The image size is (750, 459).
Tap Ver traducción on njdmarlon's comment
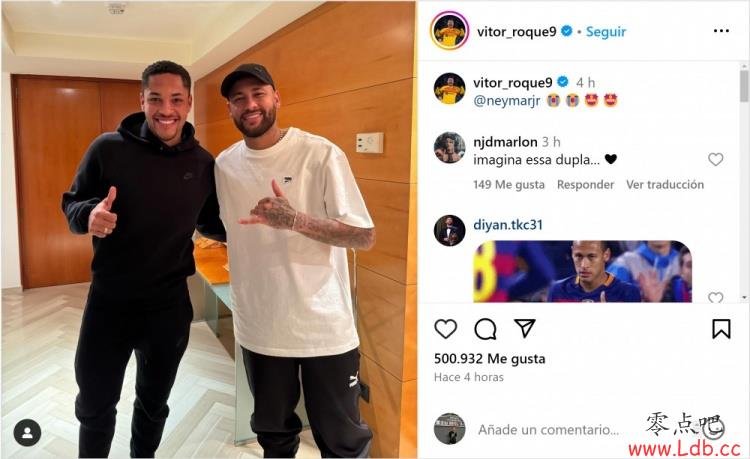[665, 185]
